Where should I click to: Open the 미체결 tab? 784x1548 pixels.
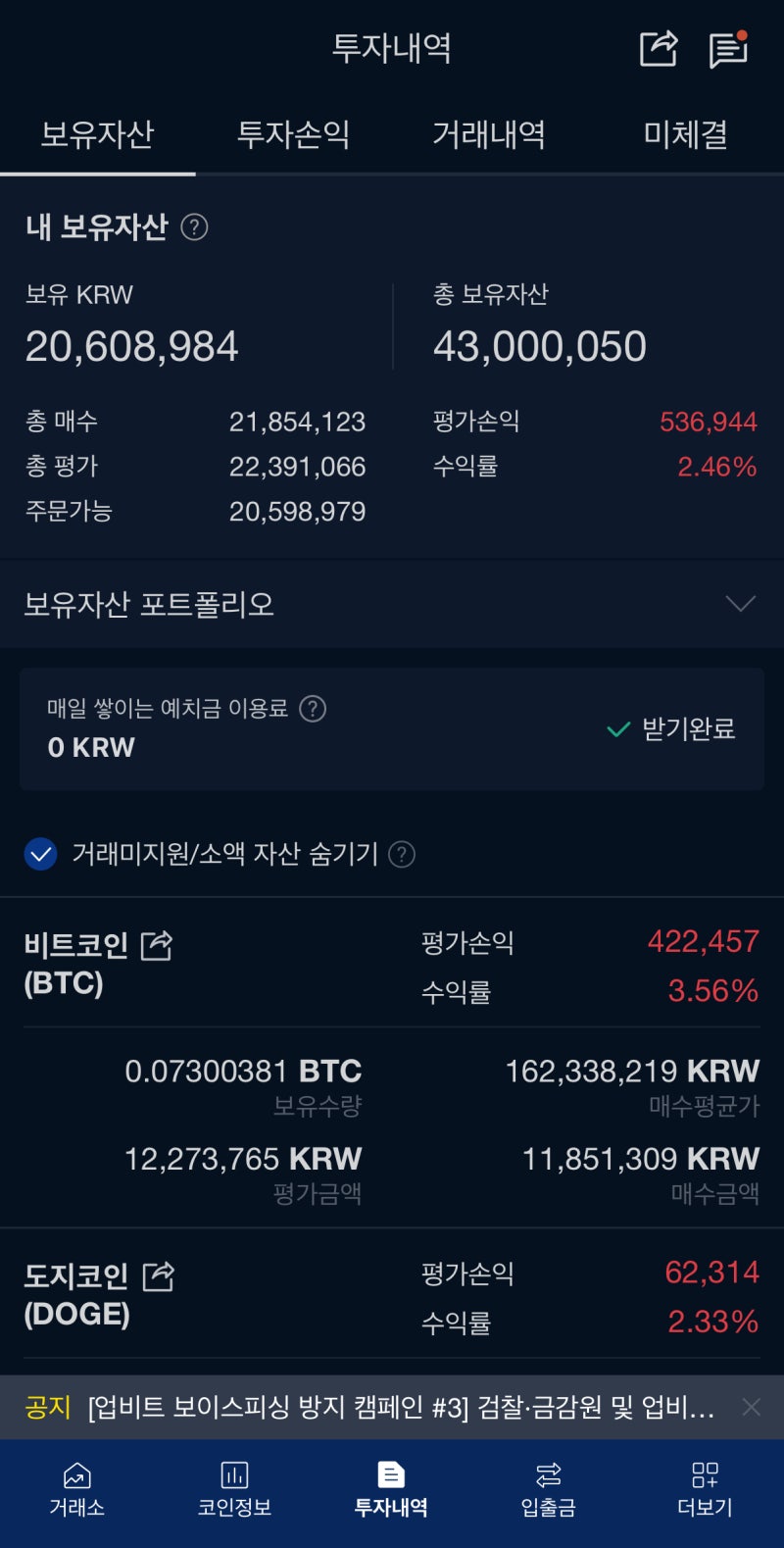pyautogui.click(x=684, y=134)
